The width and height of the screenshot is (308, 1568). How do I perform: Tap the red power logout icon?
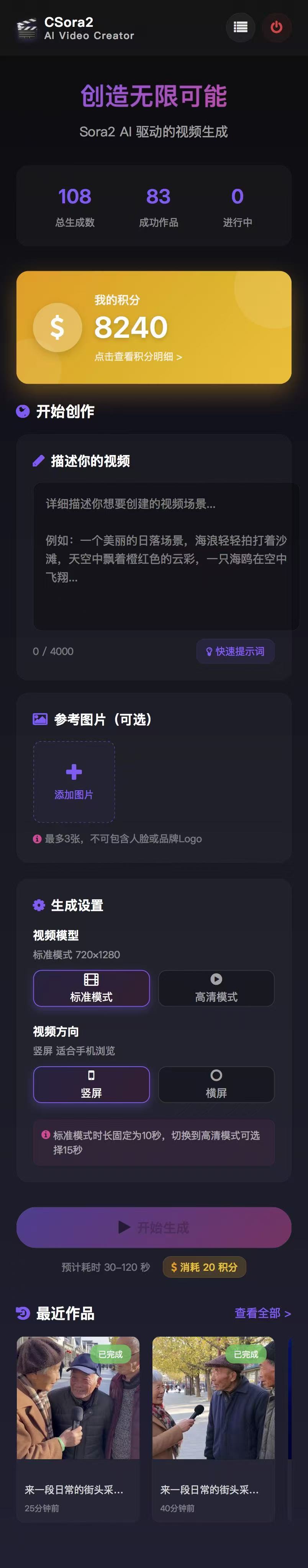click(276, 28)
